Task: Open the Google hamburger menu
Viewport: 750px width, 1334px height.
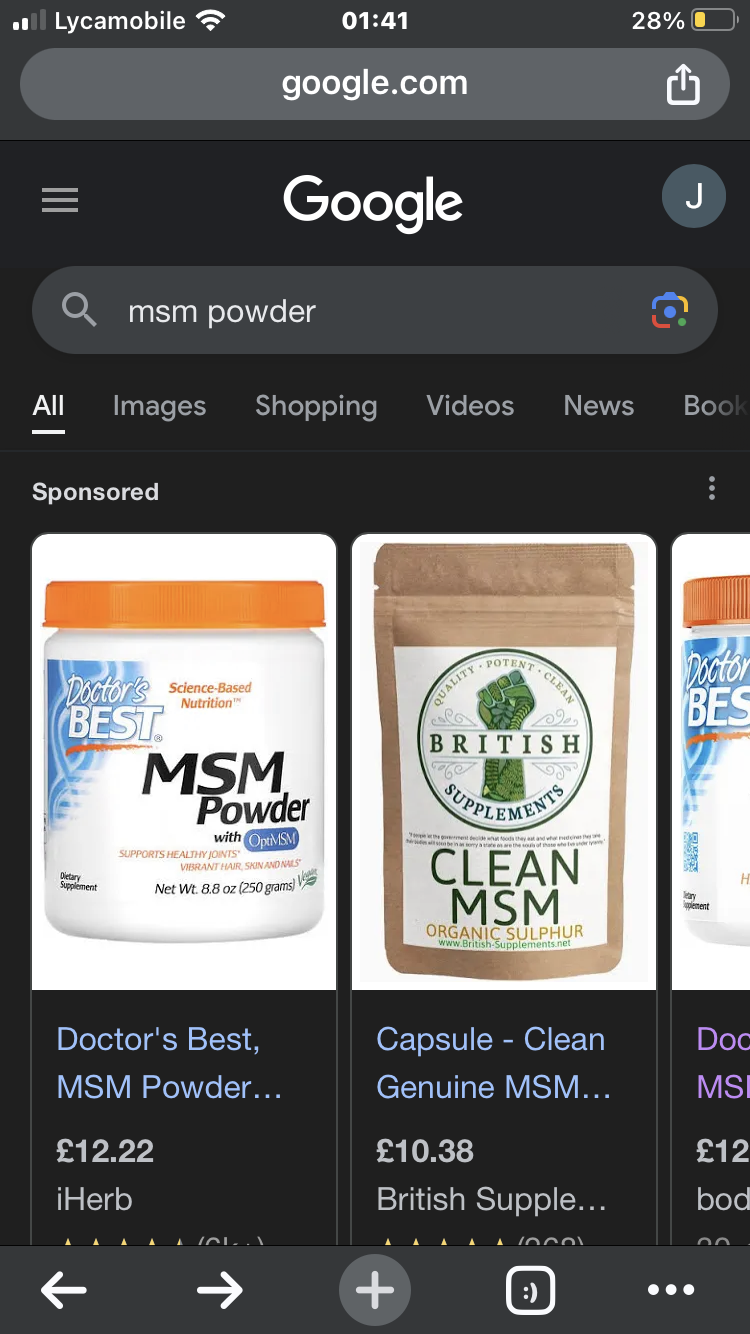Action: point(60,201)
